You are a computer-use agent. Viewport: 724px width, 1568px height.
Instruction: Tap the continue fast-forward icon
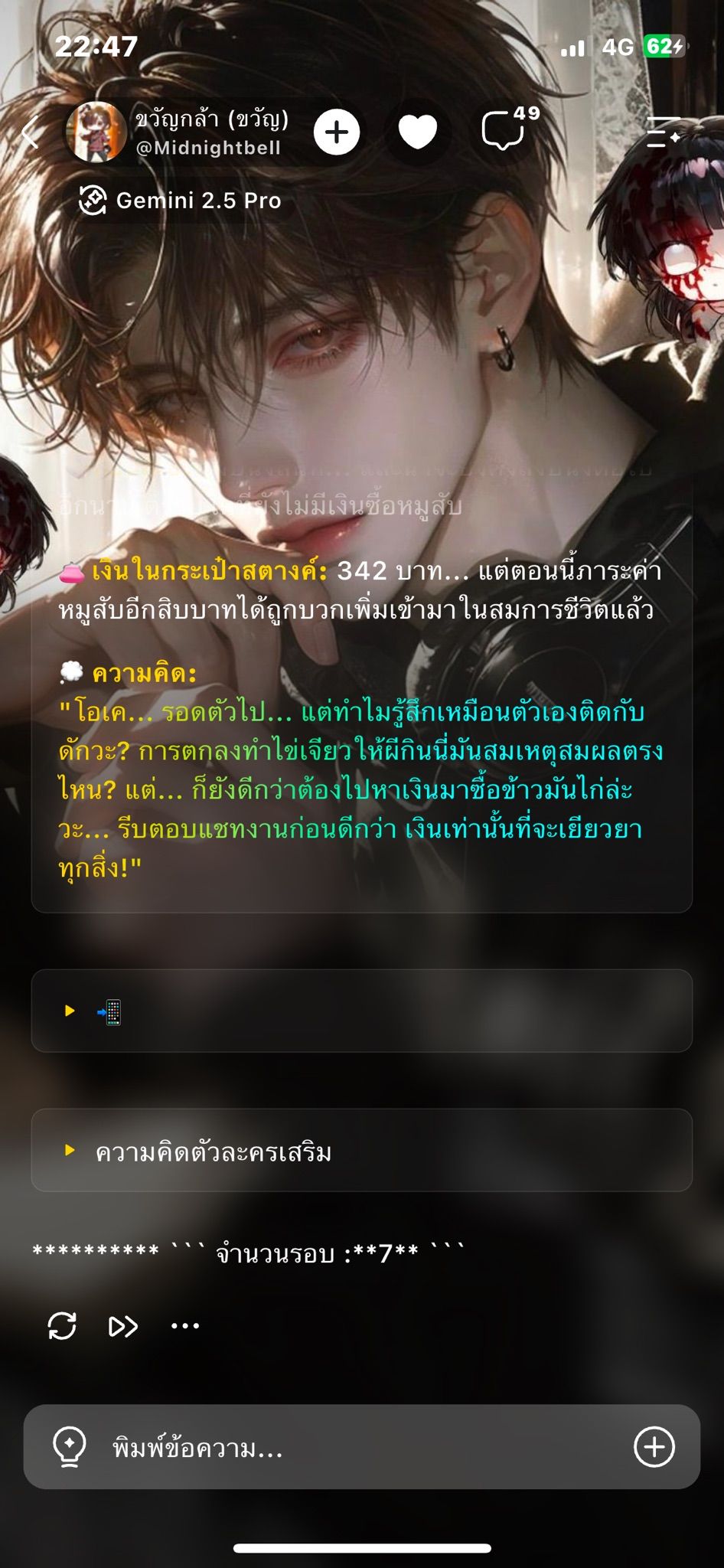[123, 1325]
